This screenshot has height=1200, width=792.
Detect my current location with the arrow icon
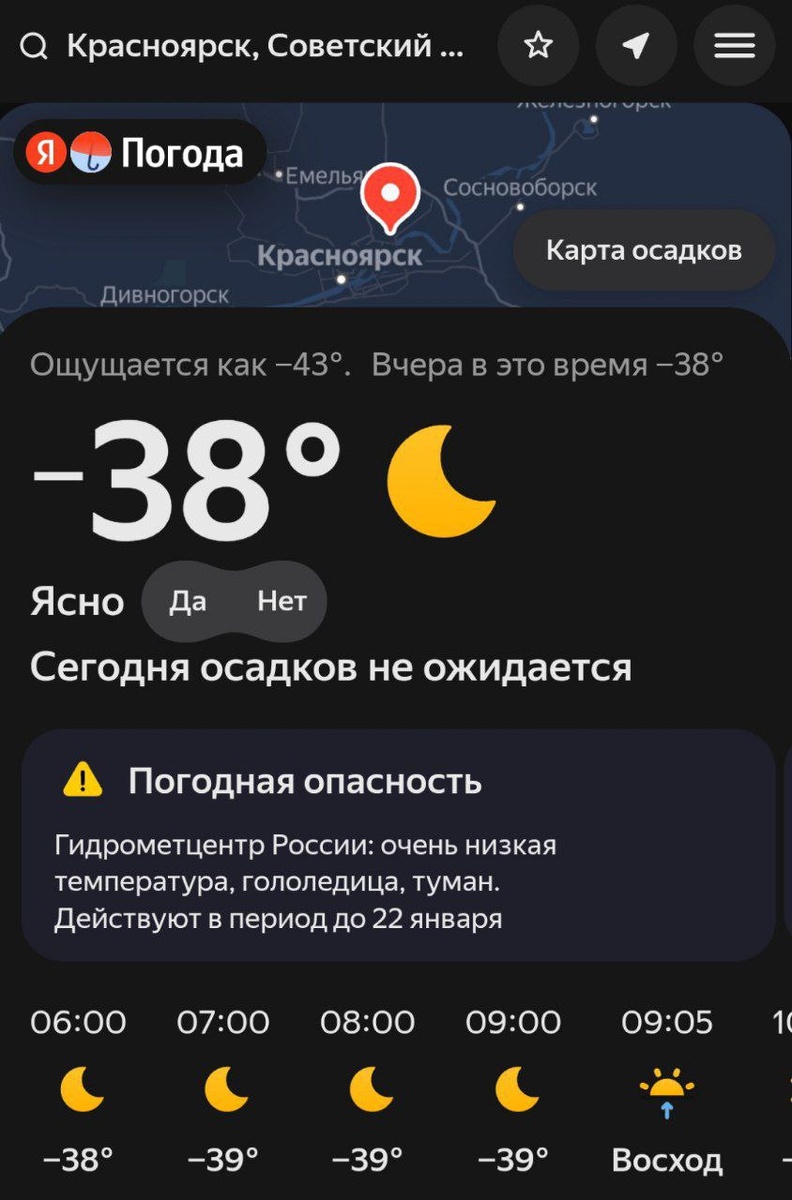point(636,46)
